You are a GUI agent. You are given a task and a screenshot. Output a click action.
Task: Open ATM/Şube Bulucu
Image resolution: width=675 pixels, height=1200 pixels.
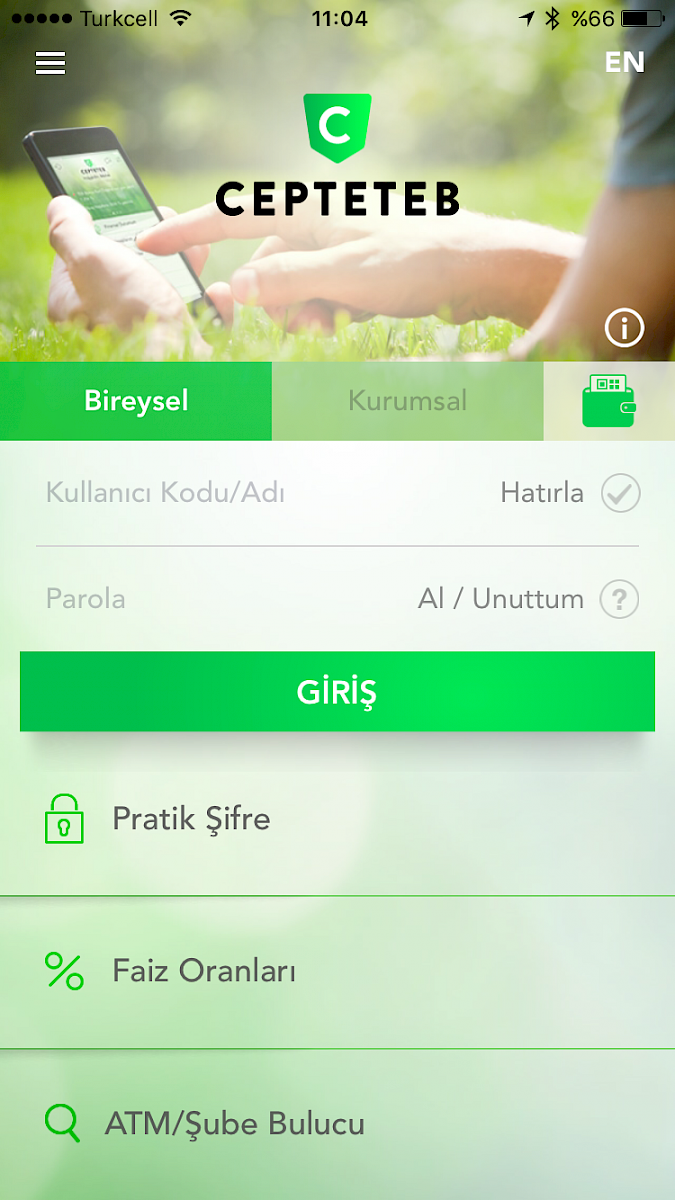234,1123
